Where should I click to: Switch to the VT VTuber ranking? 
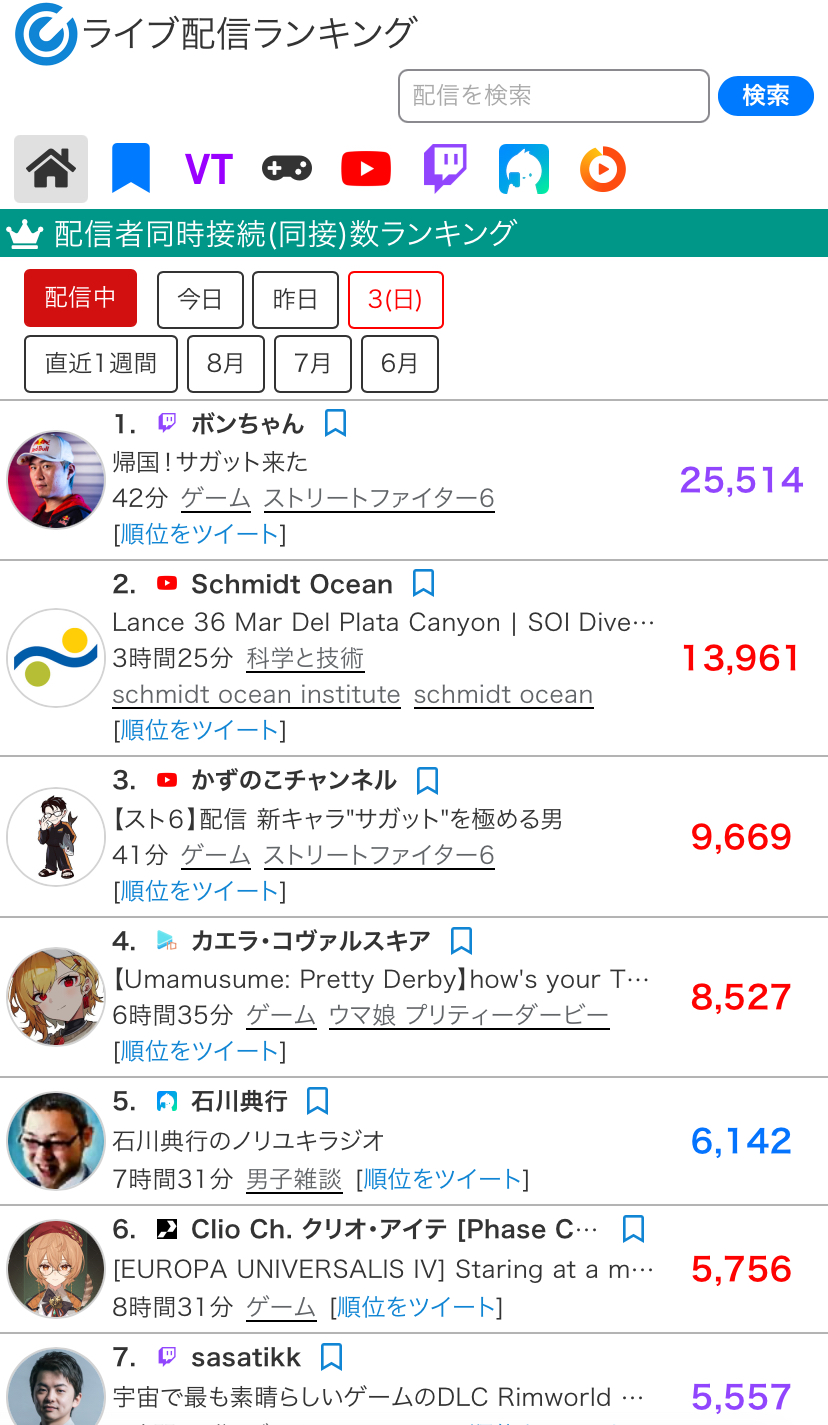coord(209,169)
